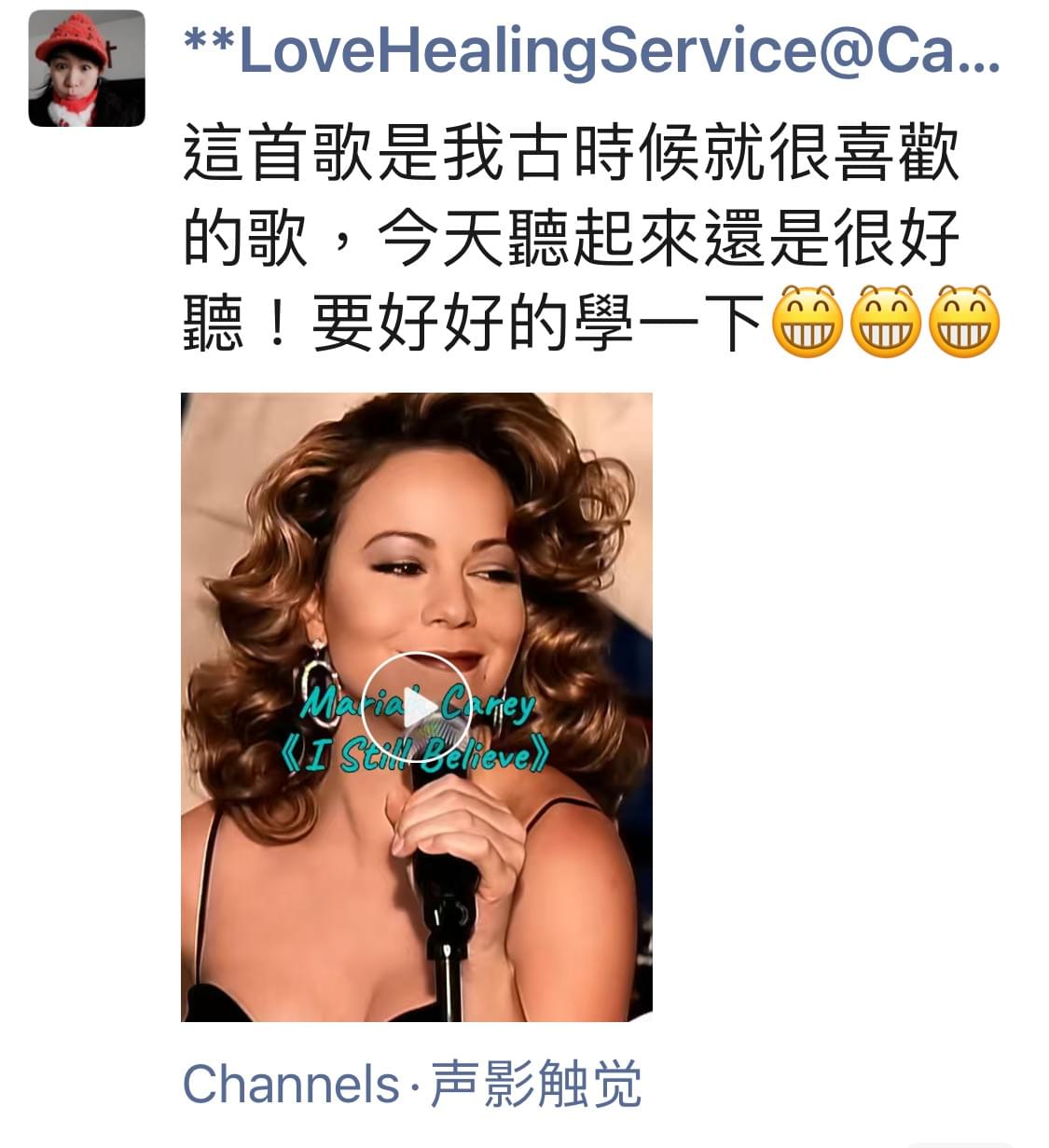The image size is (1049, 1148).
Task: Open LoveHealingService profile picture
Action: point(87,68)
